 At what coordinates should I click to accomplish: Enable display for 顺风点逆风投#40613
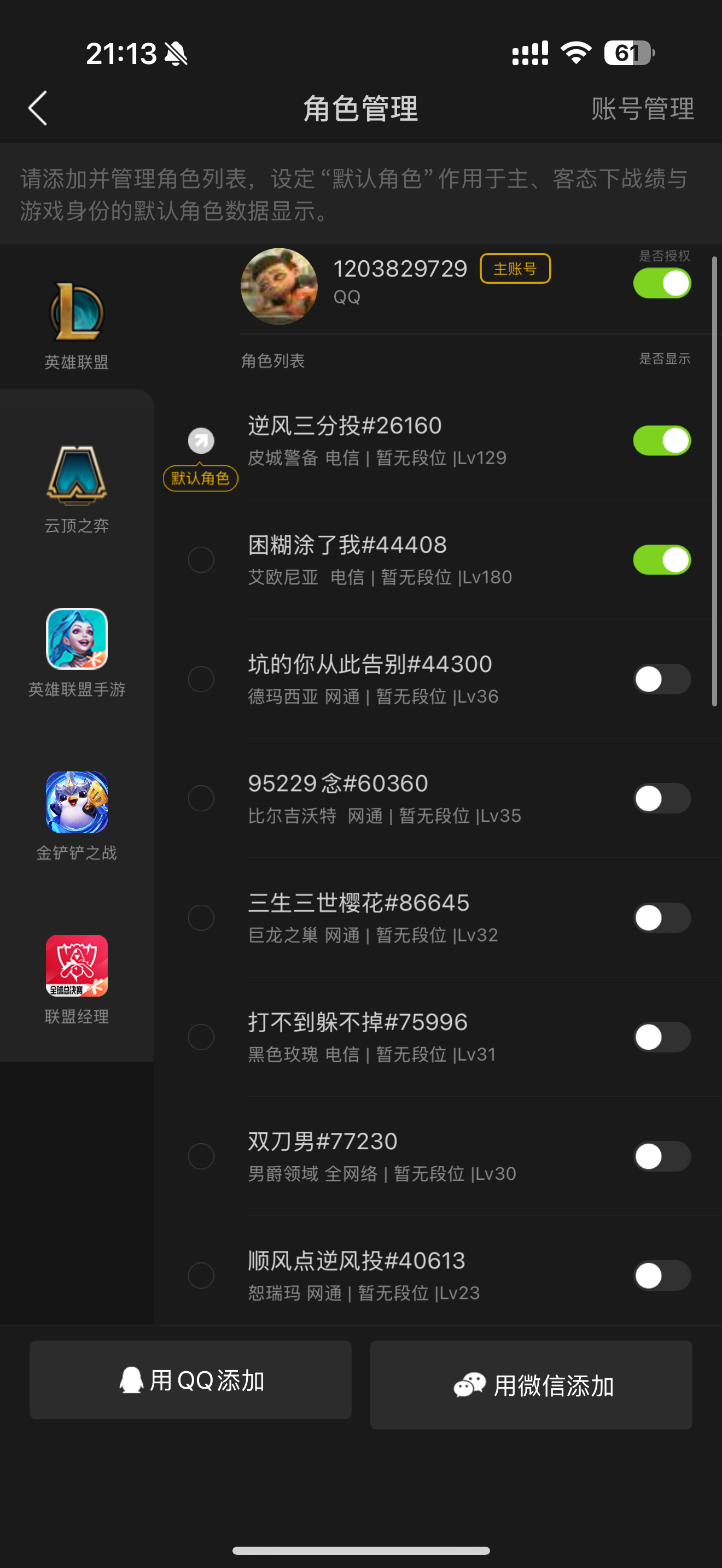[662, 1276]
